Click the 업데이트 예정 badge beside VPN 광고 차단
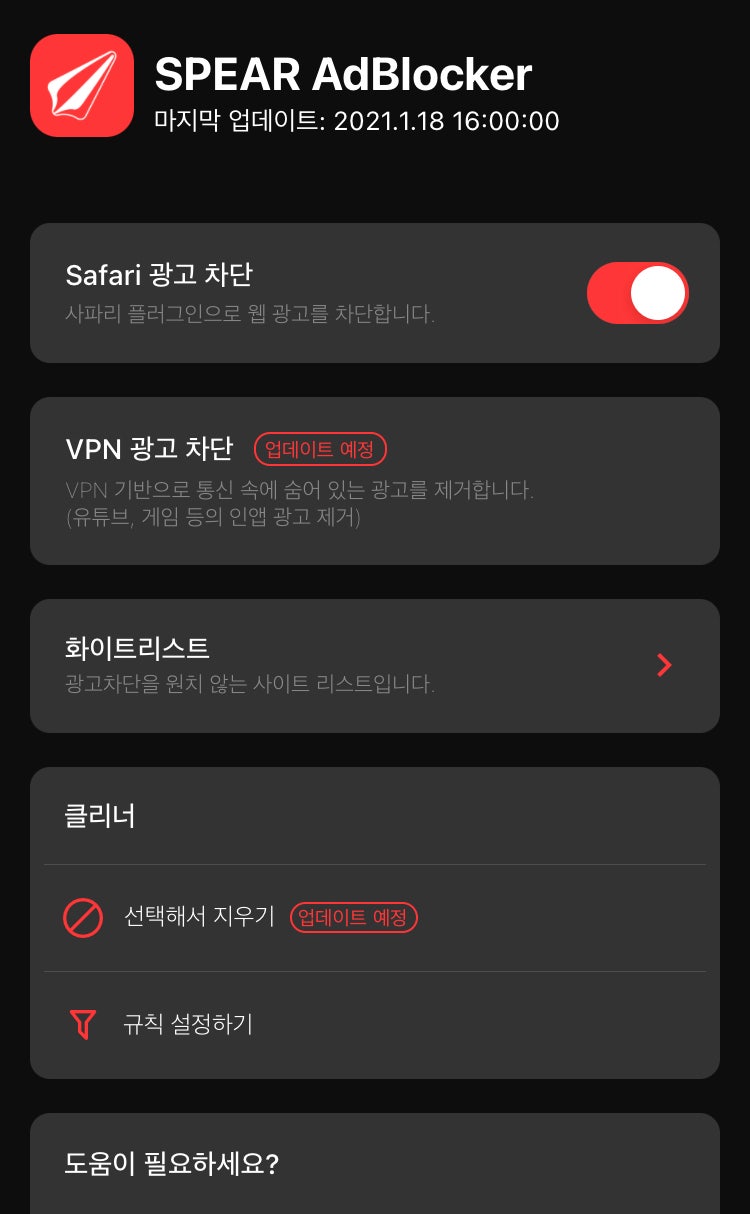 point(320,449)
